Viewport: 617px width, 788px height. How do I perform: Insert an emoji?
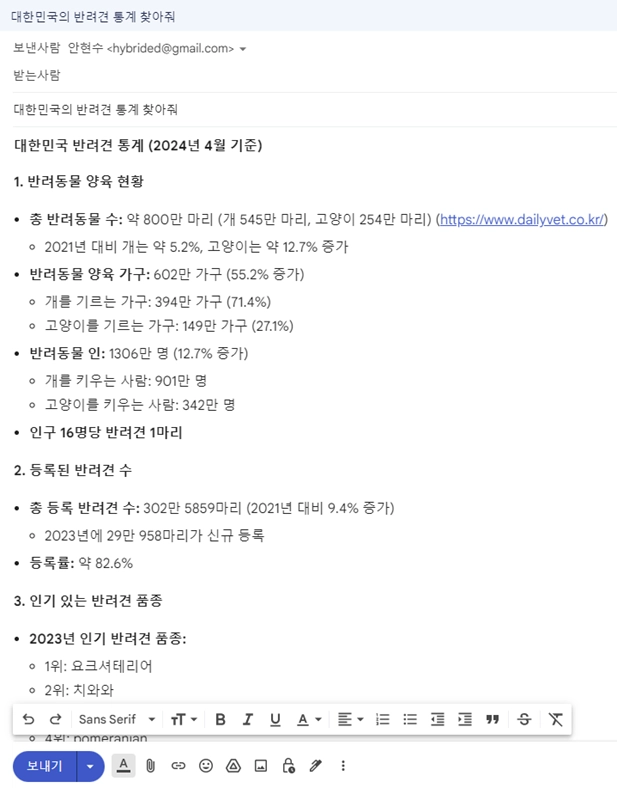point(206,766)
